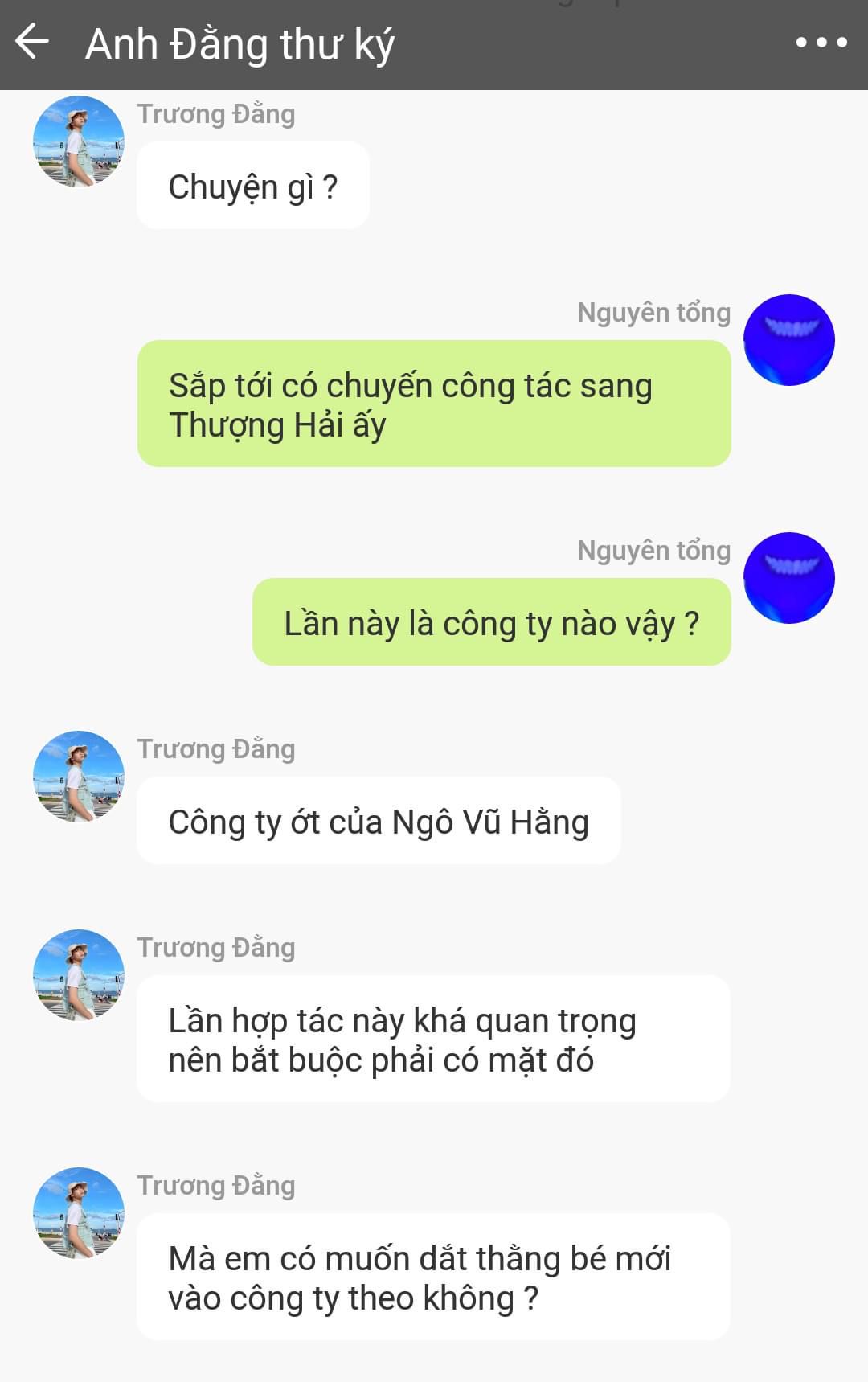Open the three-dot overflow menu
This screenshot has height=1382, width=868.
pyautogui.click(x=821, y=43)
